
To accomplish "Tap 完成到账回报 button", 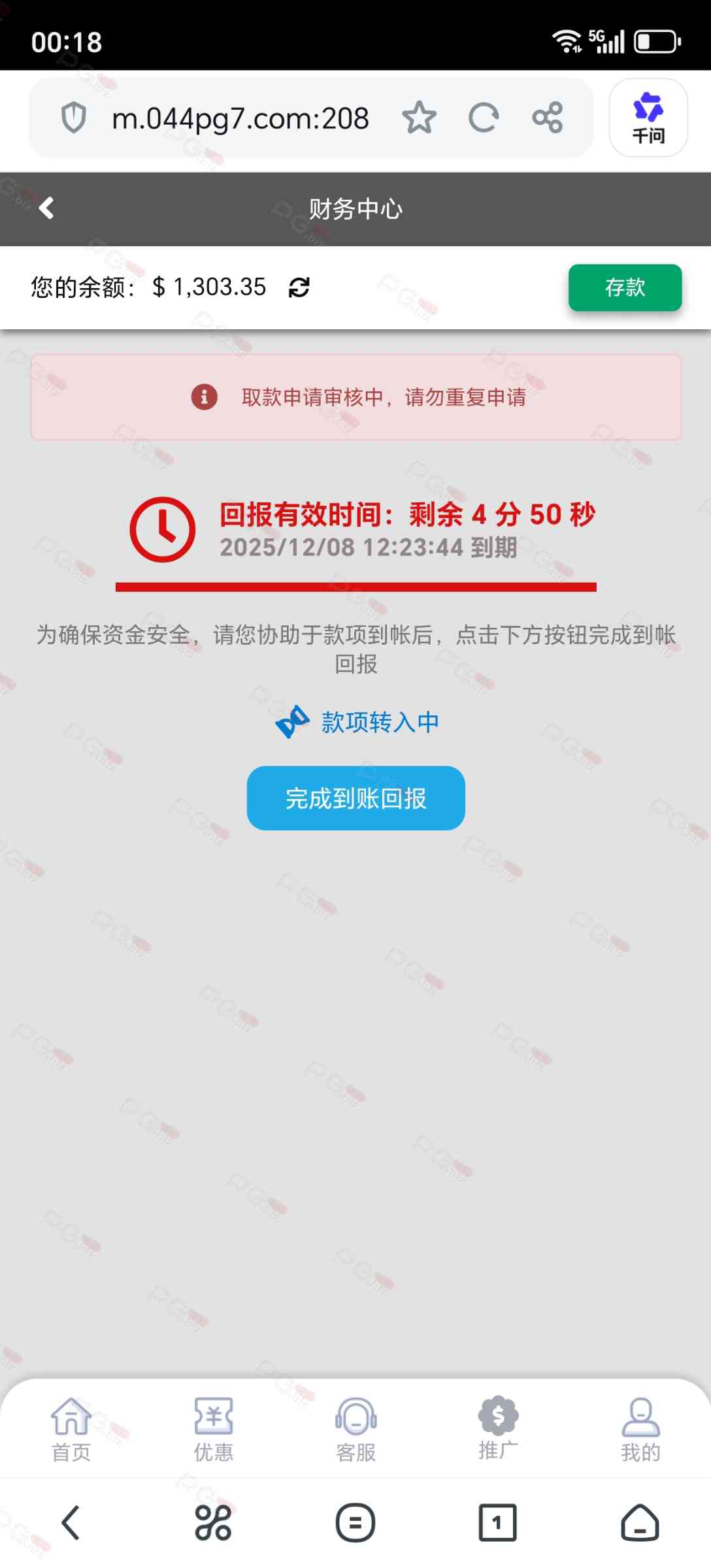I will pos(355,798).
